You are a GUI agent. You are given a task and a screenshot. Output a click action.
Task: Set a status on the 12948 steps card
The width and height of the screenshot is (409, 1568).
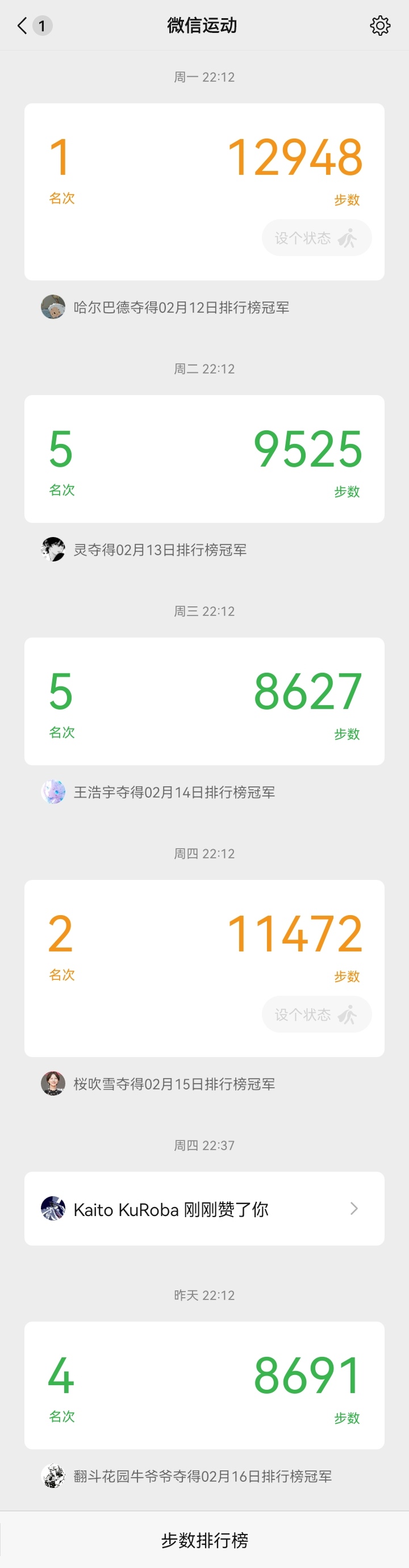(x=316, y=238)
